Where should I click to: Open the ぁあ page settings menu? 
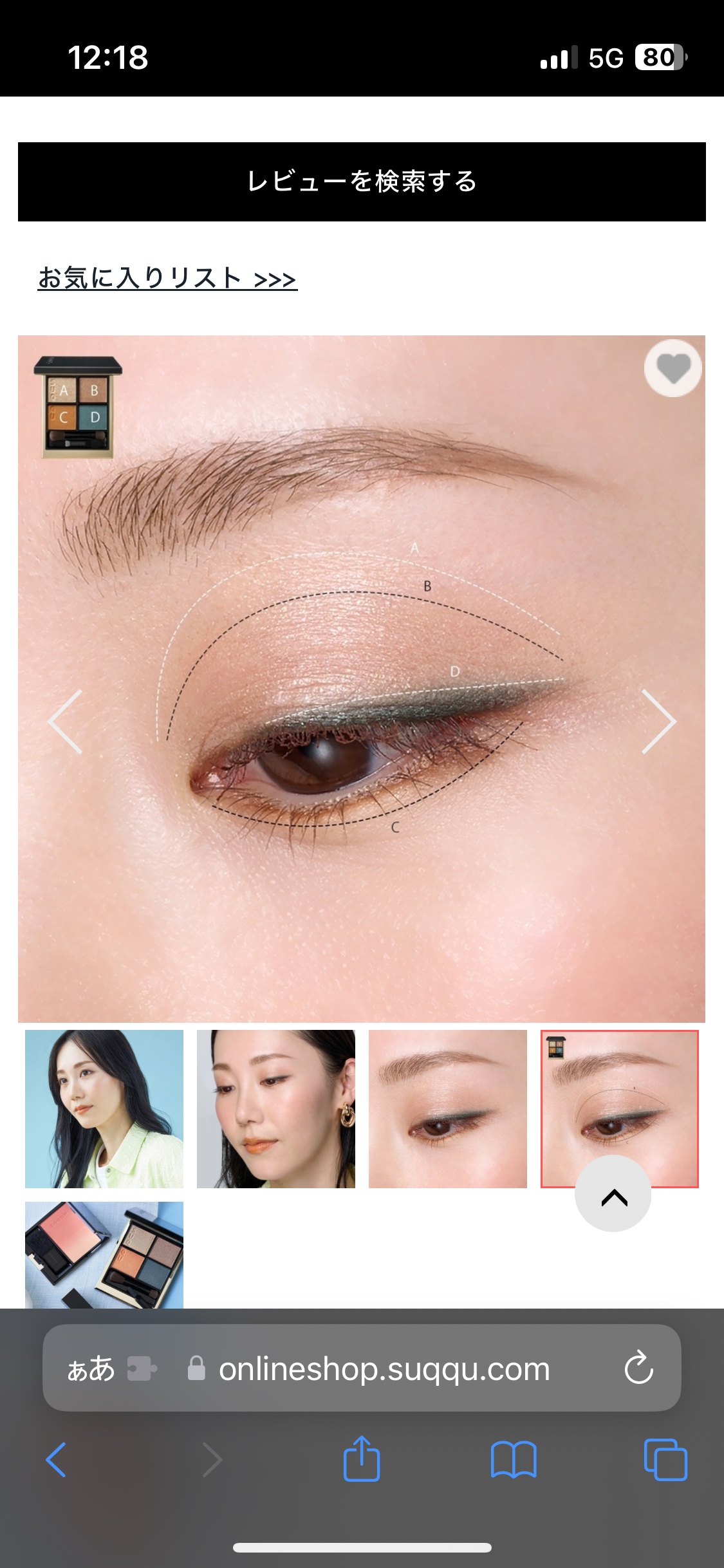point(91,1369)
